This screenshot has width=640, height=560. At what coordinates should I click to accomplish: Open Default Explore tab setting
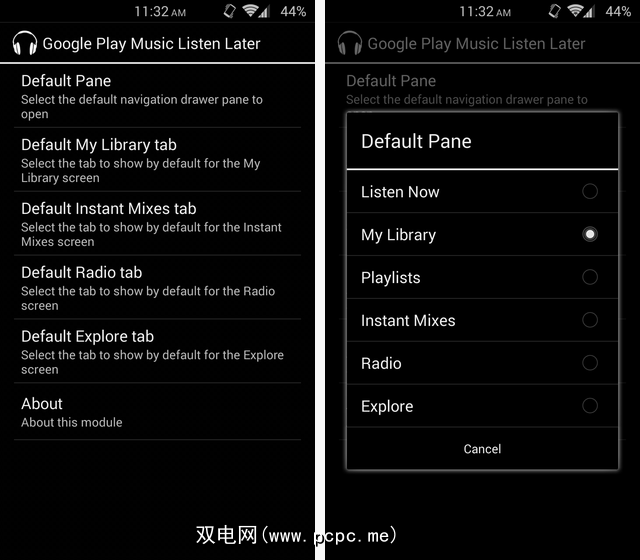[158, 351]
